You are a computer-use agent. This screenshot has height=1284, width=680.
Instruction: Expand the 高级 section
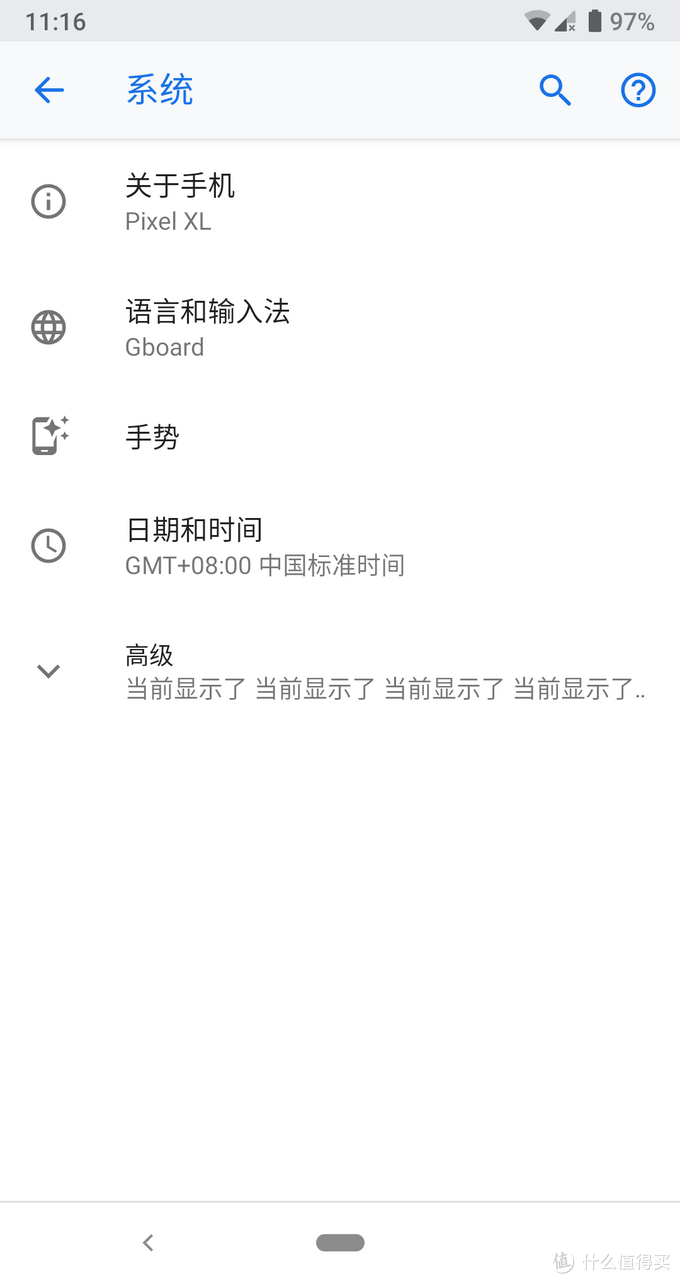point(150,671)
